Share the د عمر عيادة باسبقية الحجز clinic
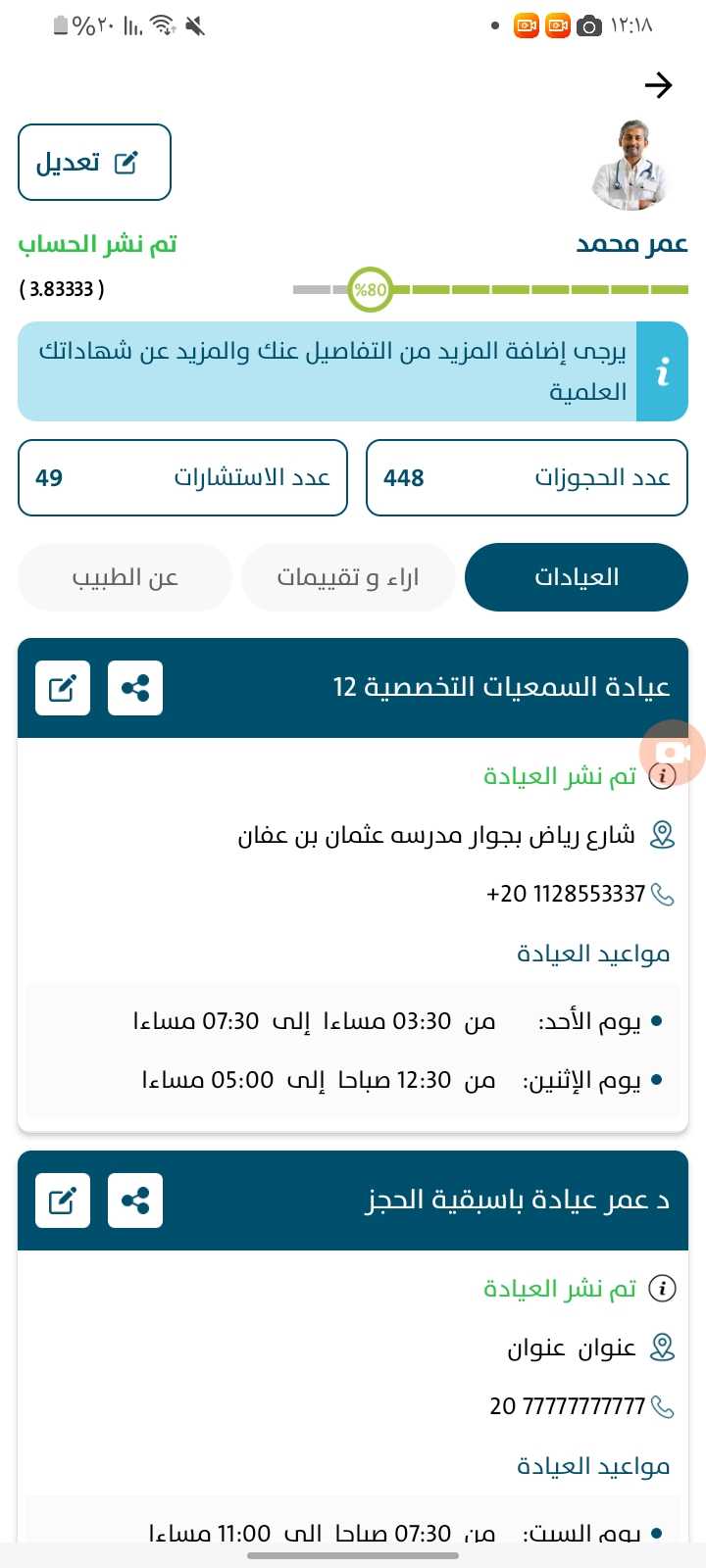This screenshot has width=706, height=1568. [x=134, y=1200]
